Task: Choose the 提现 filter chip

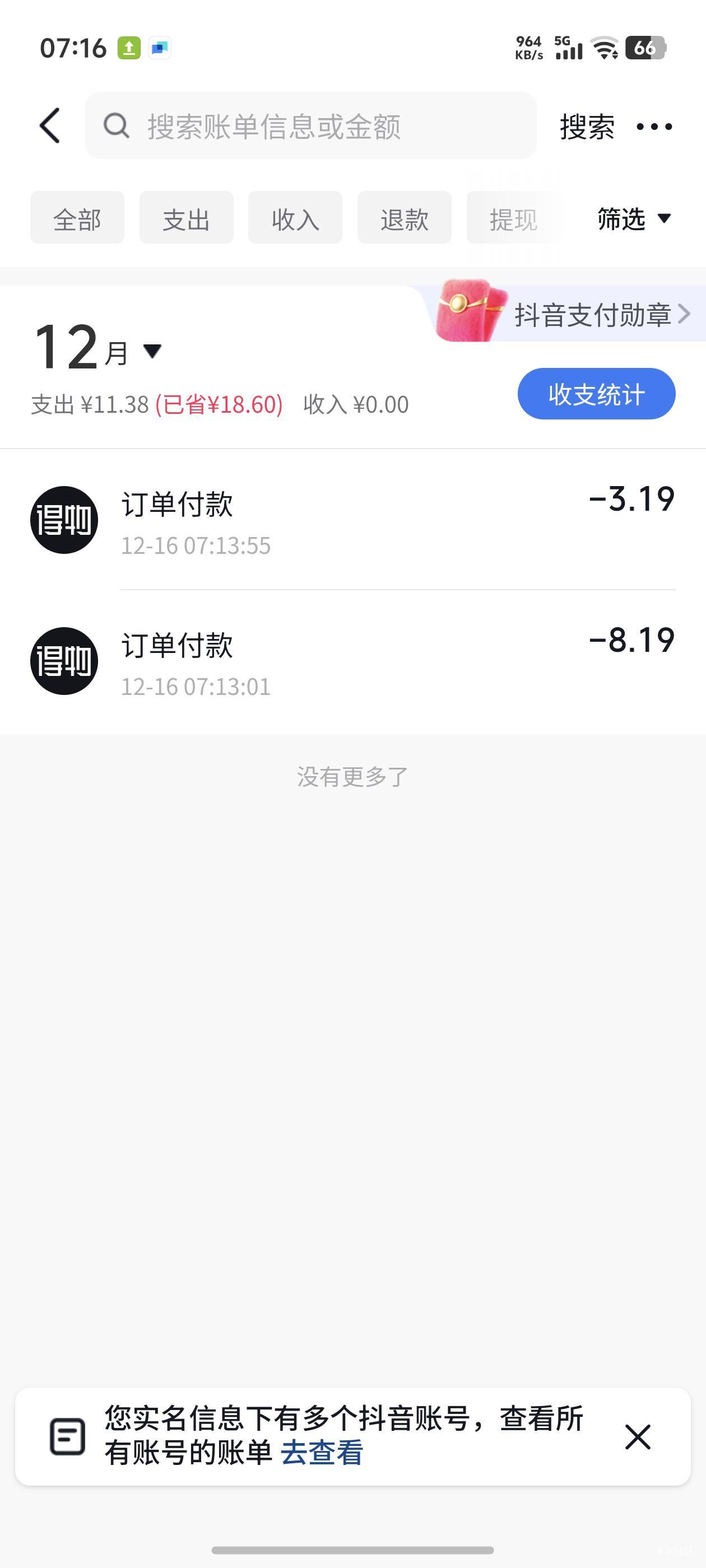Action: (513, 218)
